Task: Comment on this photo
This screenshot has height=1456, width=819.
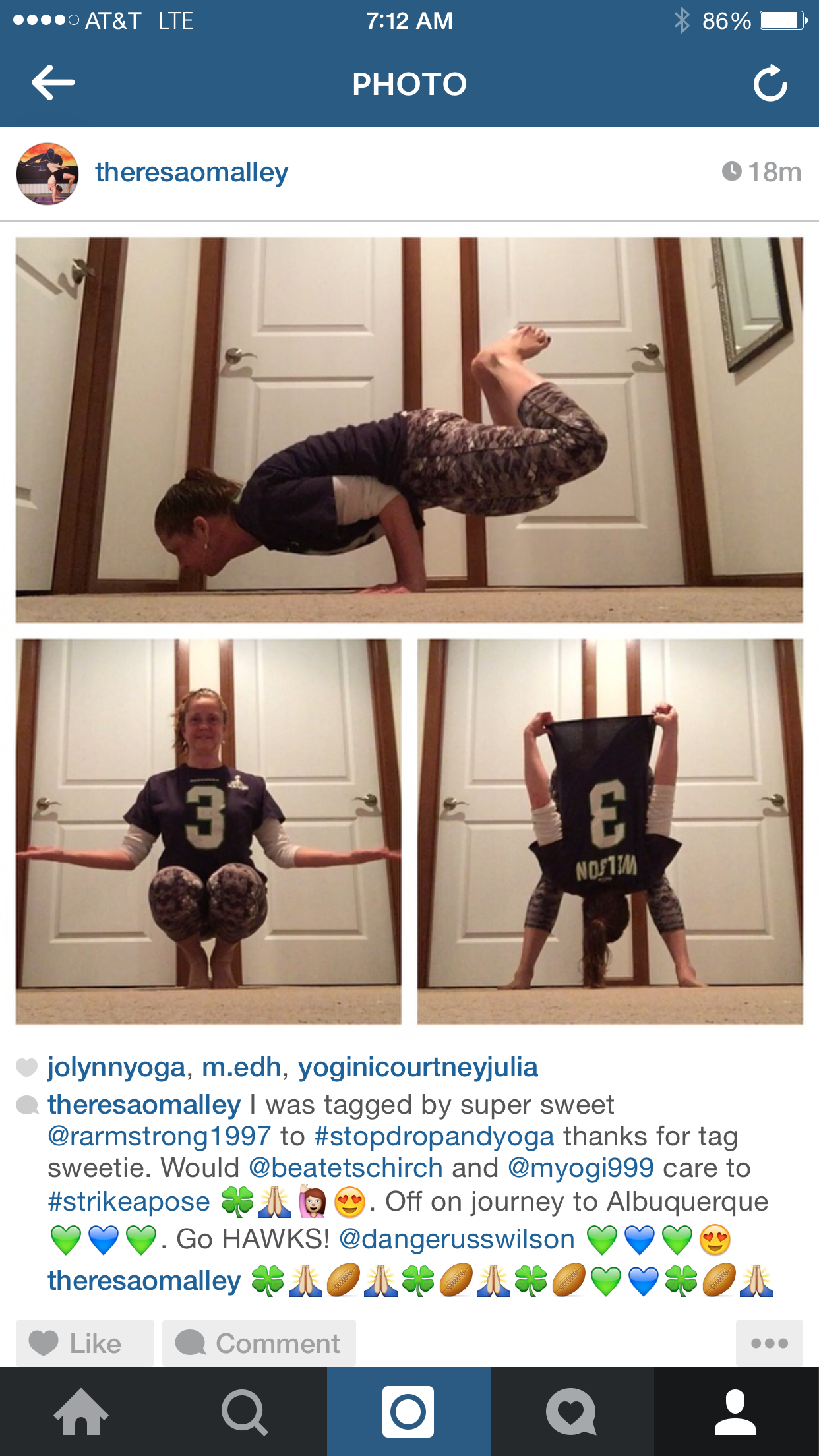Action: (x=258, y=1343)
